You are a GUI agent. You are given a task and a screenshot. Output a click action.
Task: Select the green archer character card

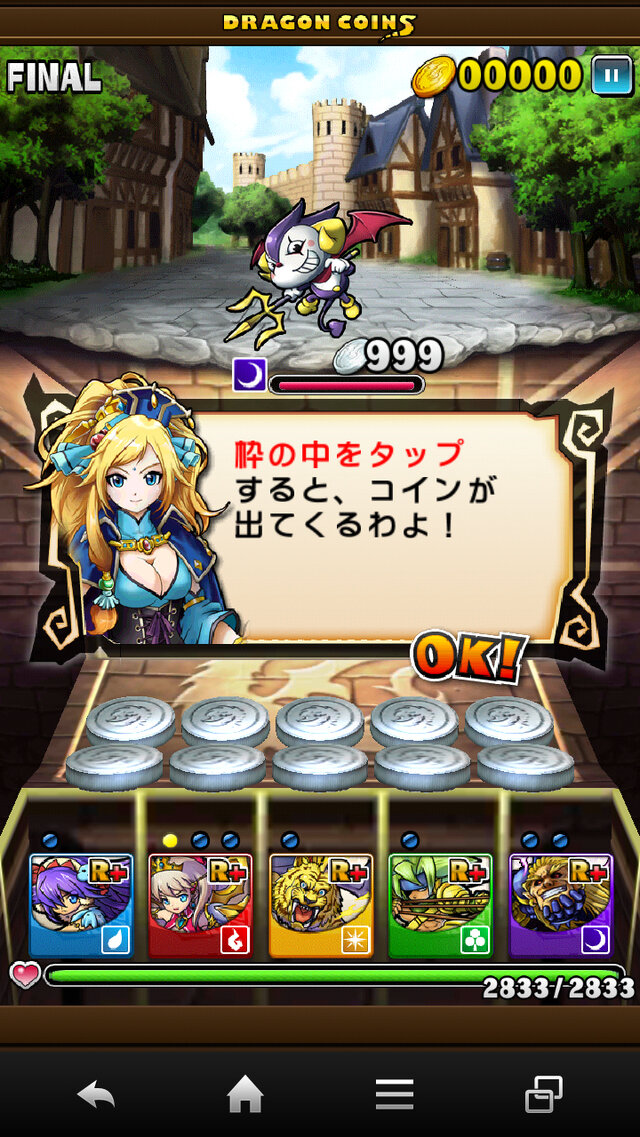click(440, 905)
